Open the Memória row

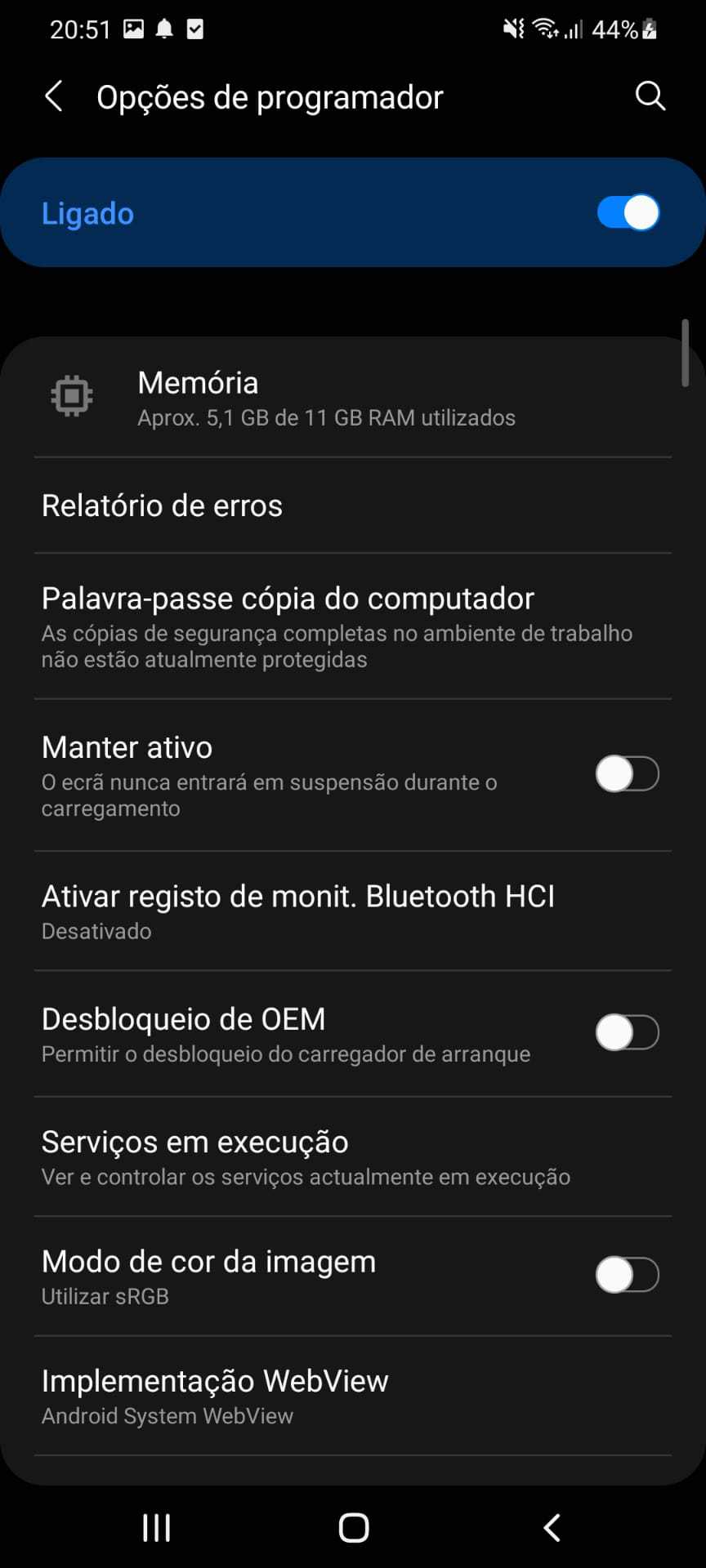click(353, 398)
